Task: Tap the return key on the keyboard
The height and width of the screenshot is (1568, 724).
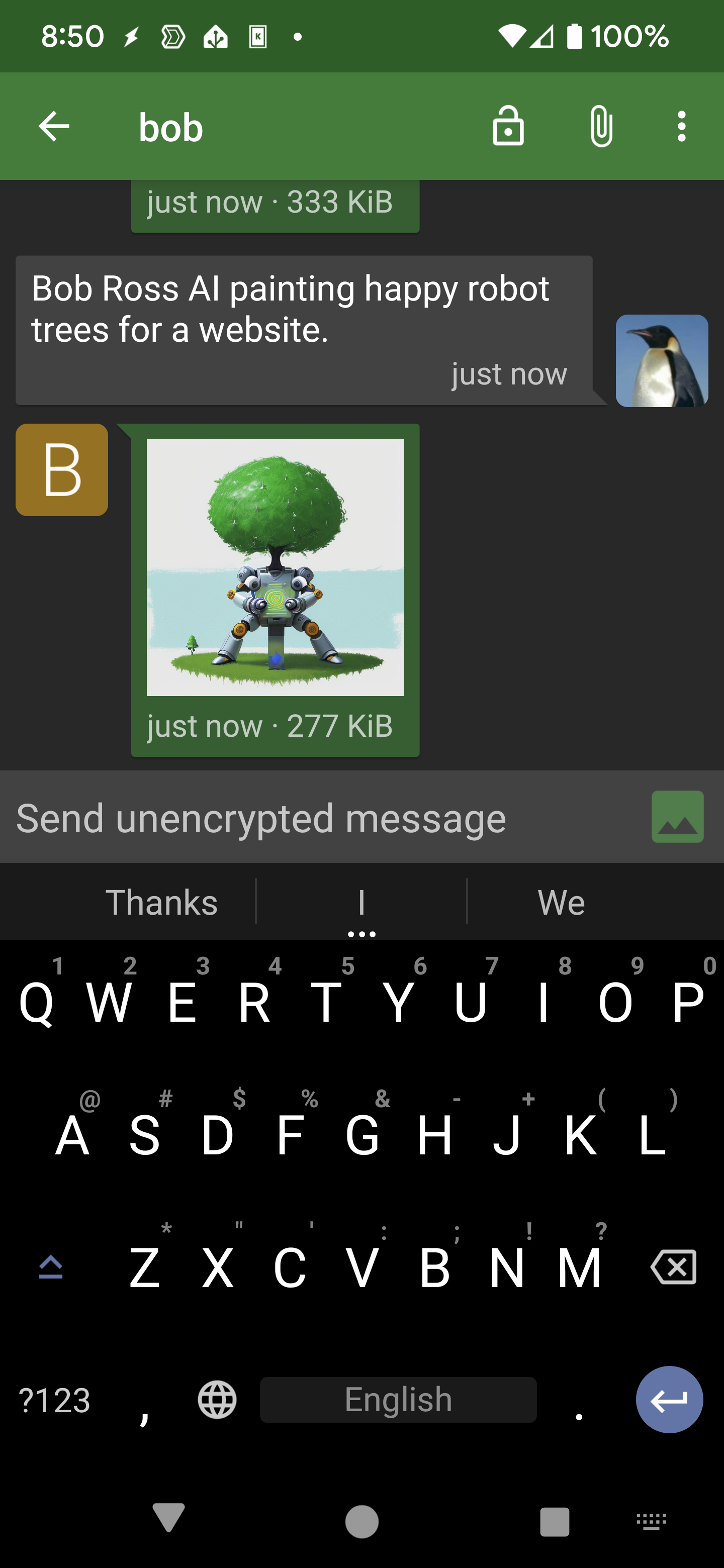Action: click(x=669, y=1400)
